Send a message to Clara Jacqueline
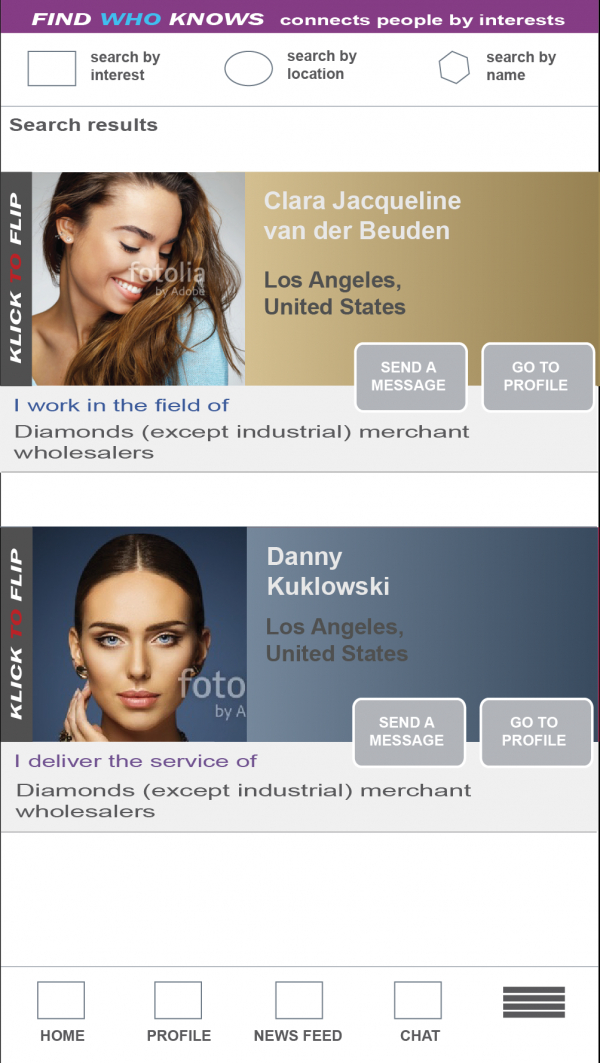The height and width of the screenshot is (1063, 600). 410,377
